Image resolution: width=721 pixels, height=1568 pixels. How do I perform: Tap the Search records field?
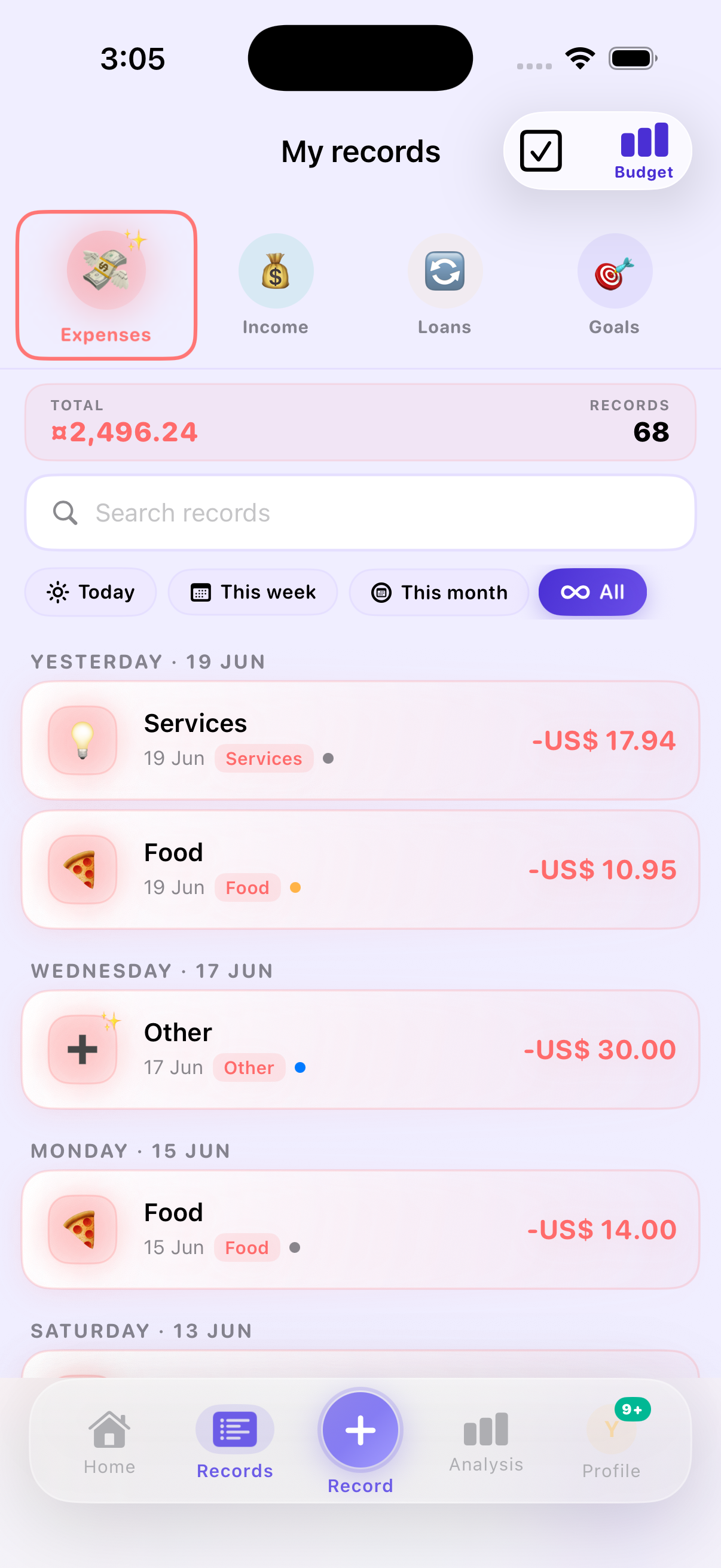coord(360,513)
